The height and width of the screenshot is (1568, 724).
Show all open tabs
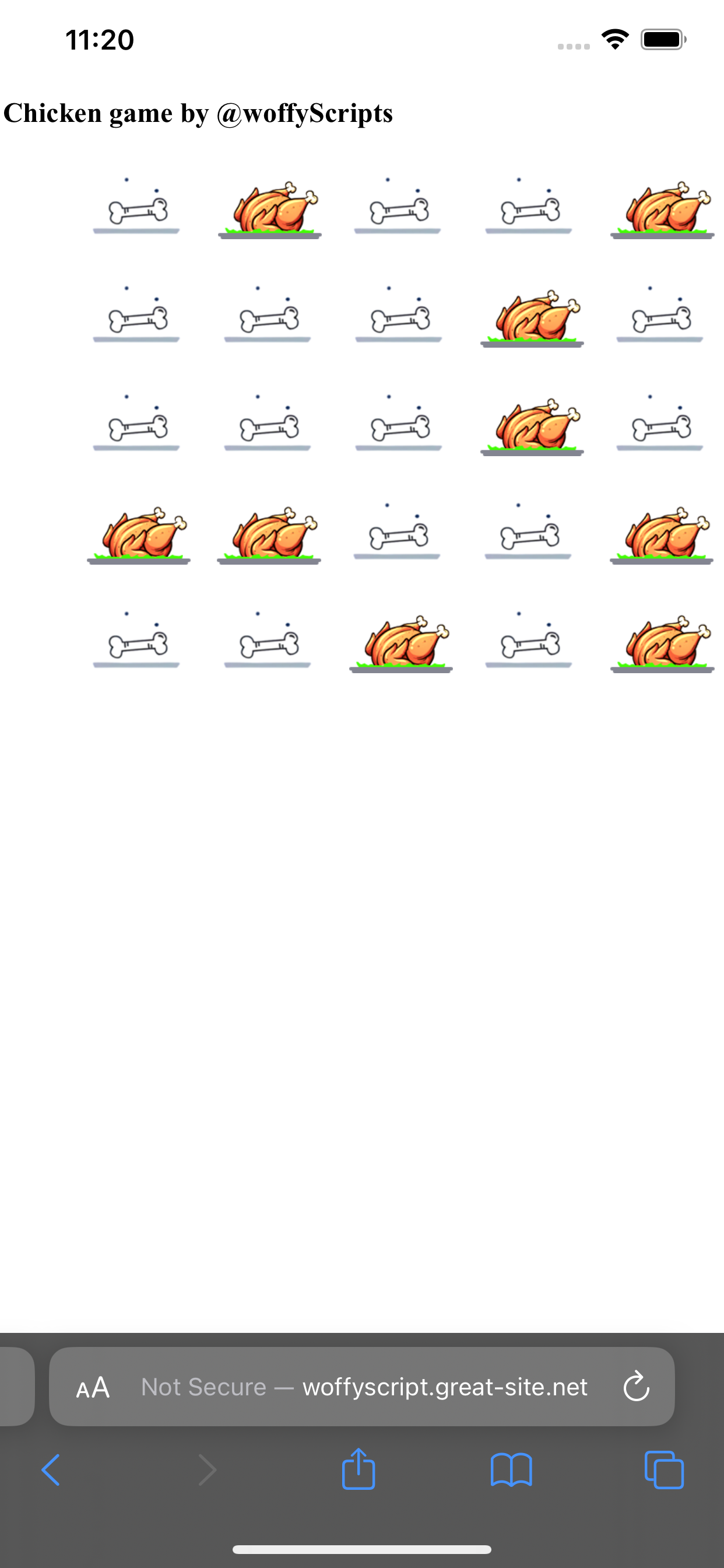tap(664, 1470)
